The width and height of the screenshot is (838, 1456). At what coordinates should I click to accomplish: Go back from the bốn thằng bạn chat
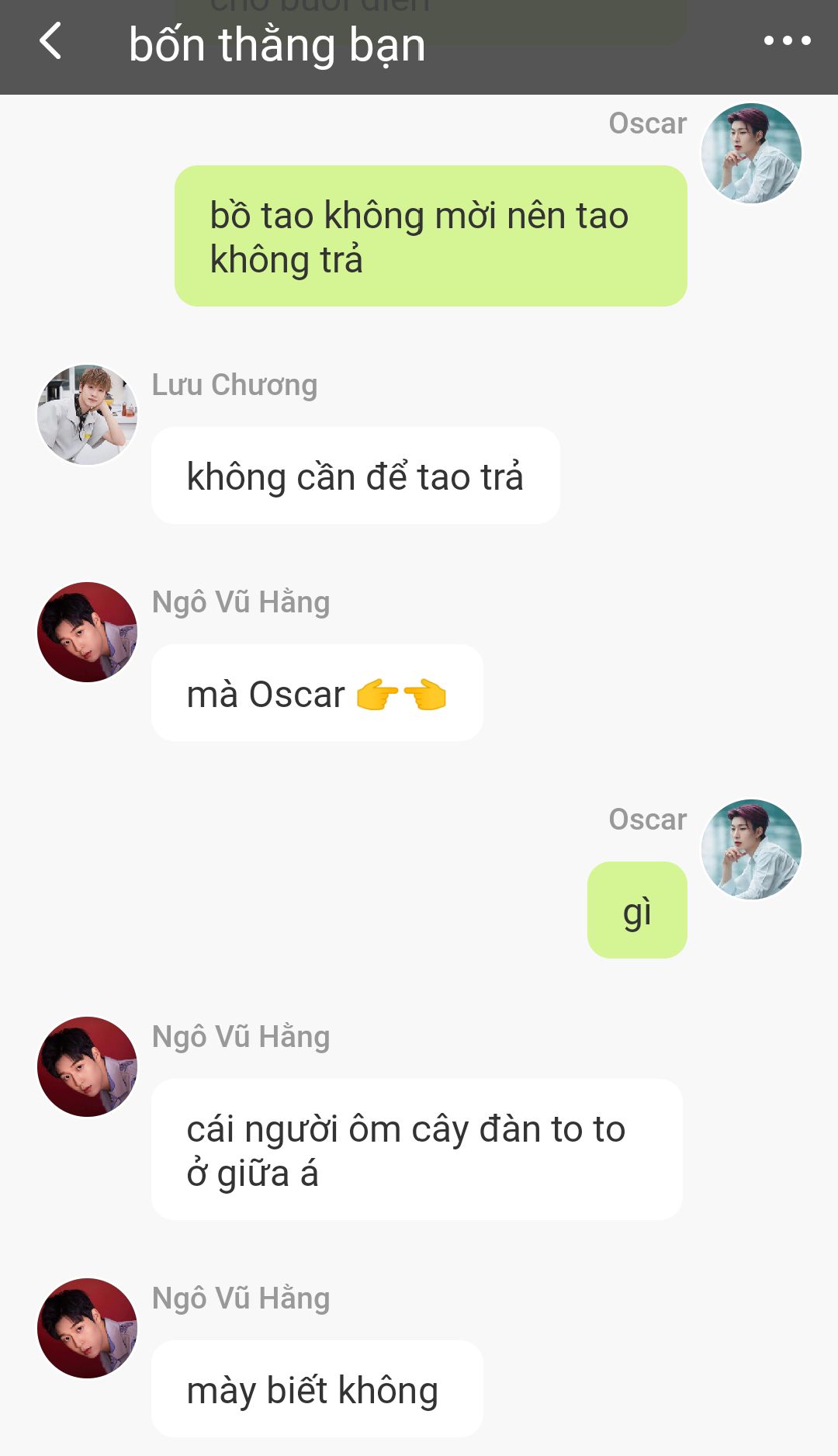coord(50,41)
